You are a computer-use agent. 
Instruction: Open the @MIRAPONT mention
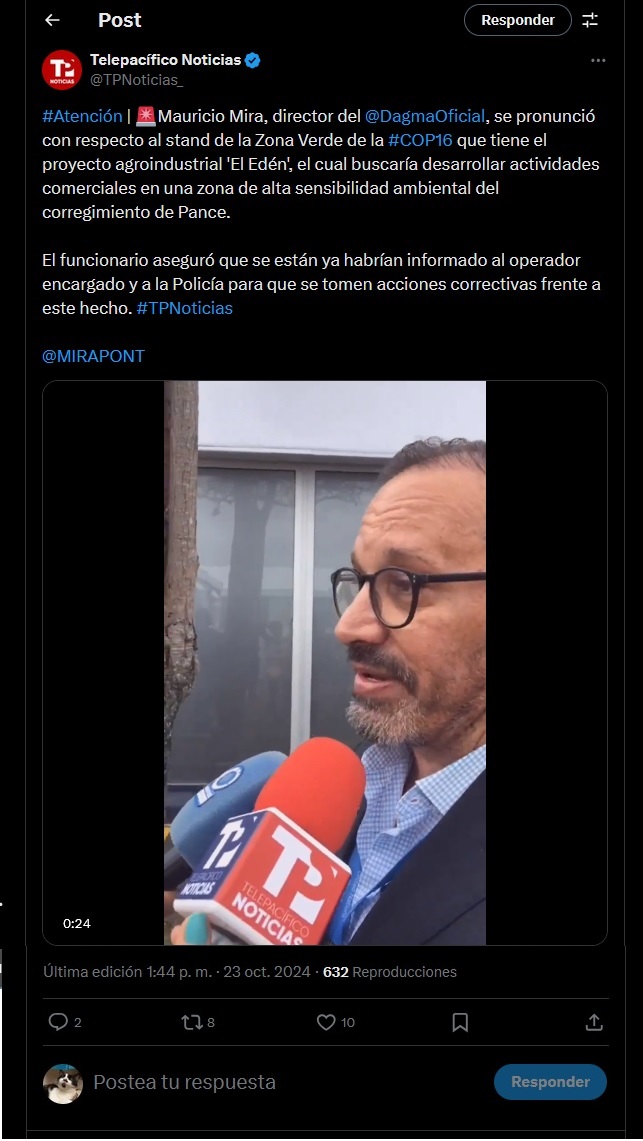[x=93, y=356]
